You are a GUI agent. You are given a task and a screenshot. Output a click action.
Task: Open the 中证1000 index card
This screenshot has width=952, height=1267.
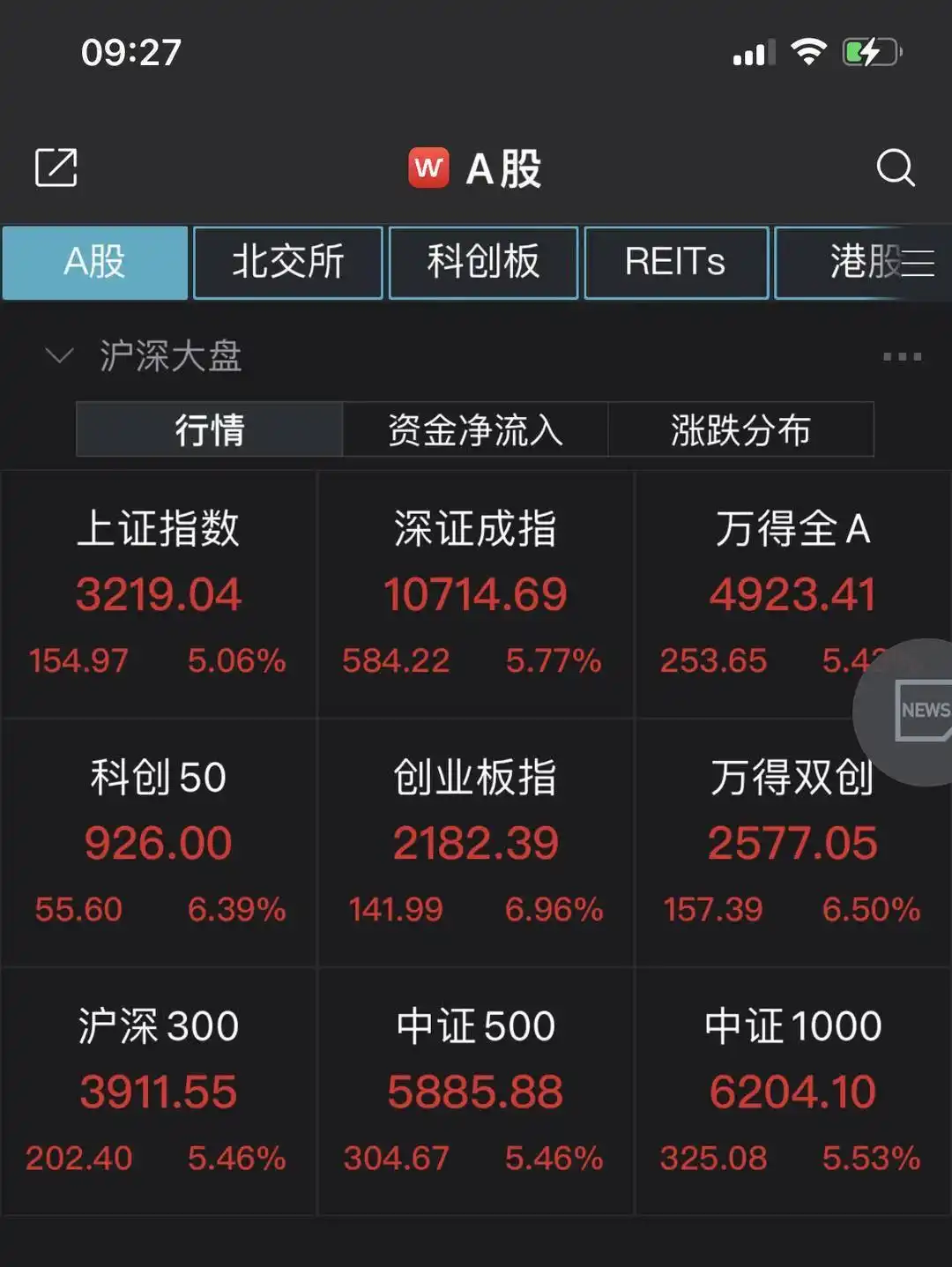tap(791, 1089)
